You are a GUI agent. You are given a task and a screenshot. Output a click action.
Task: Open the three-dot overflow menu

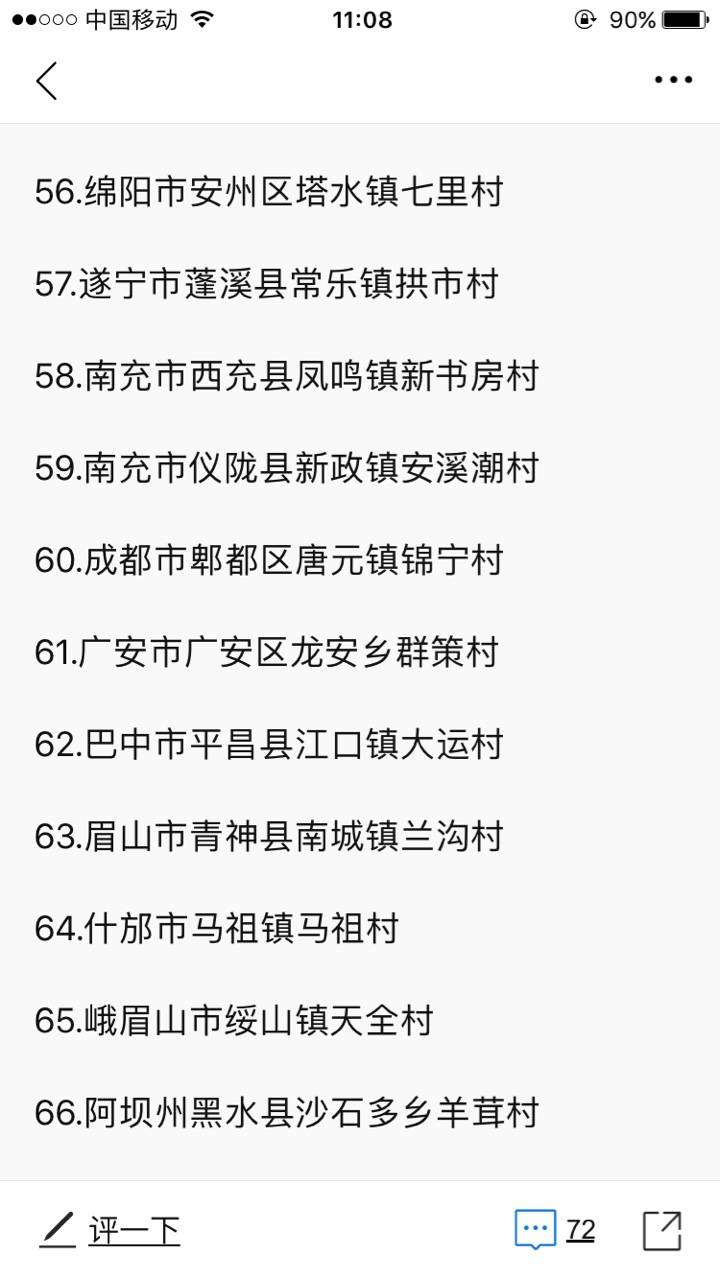pyautogui.click(x=674, y=80)
